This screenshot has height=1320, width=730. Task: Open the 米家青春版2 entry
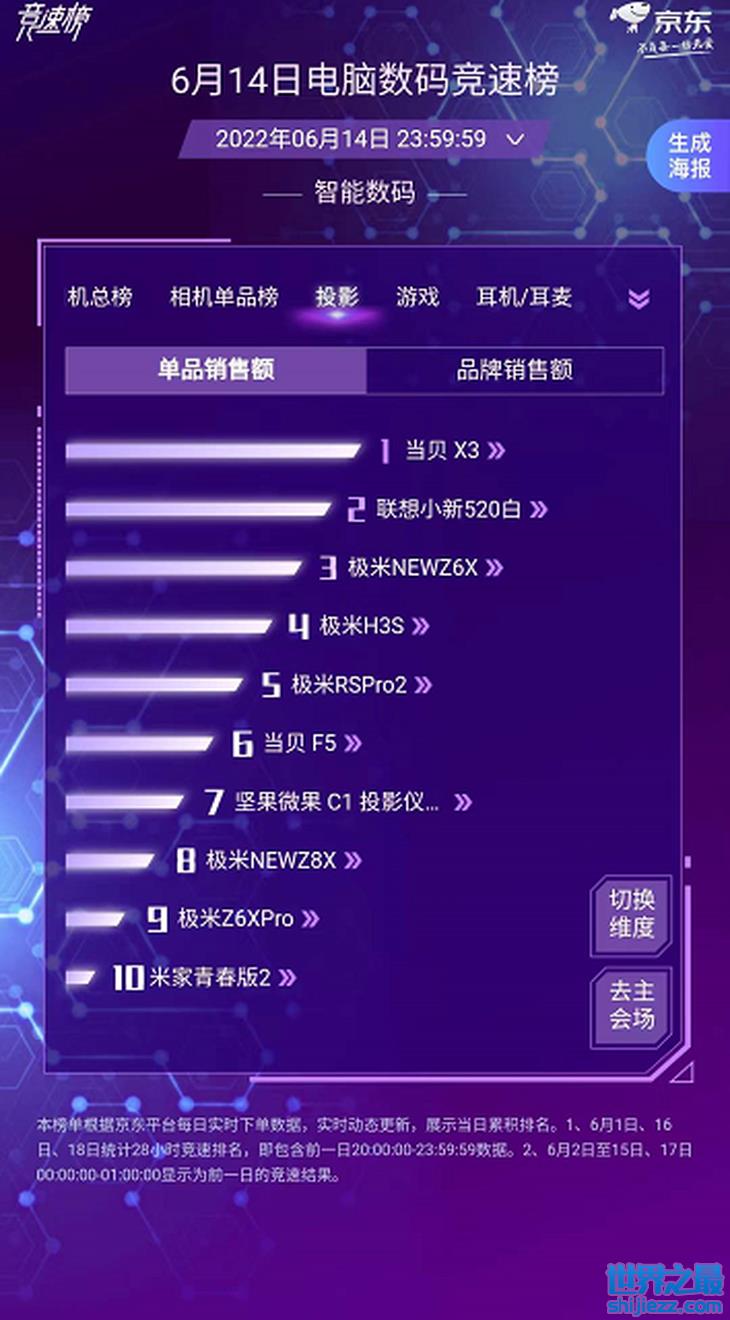click(x=210, y=977)
